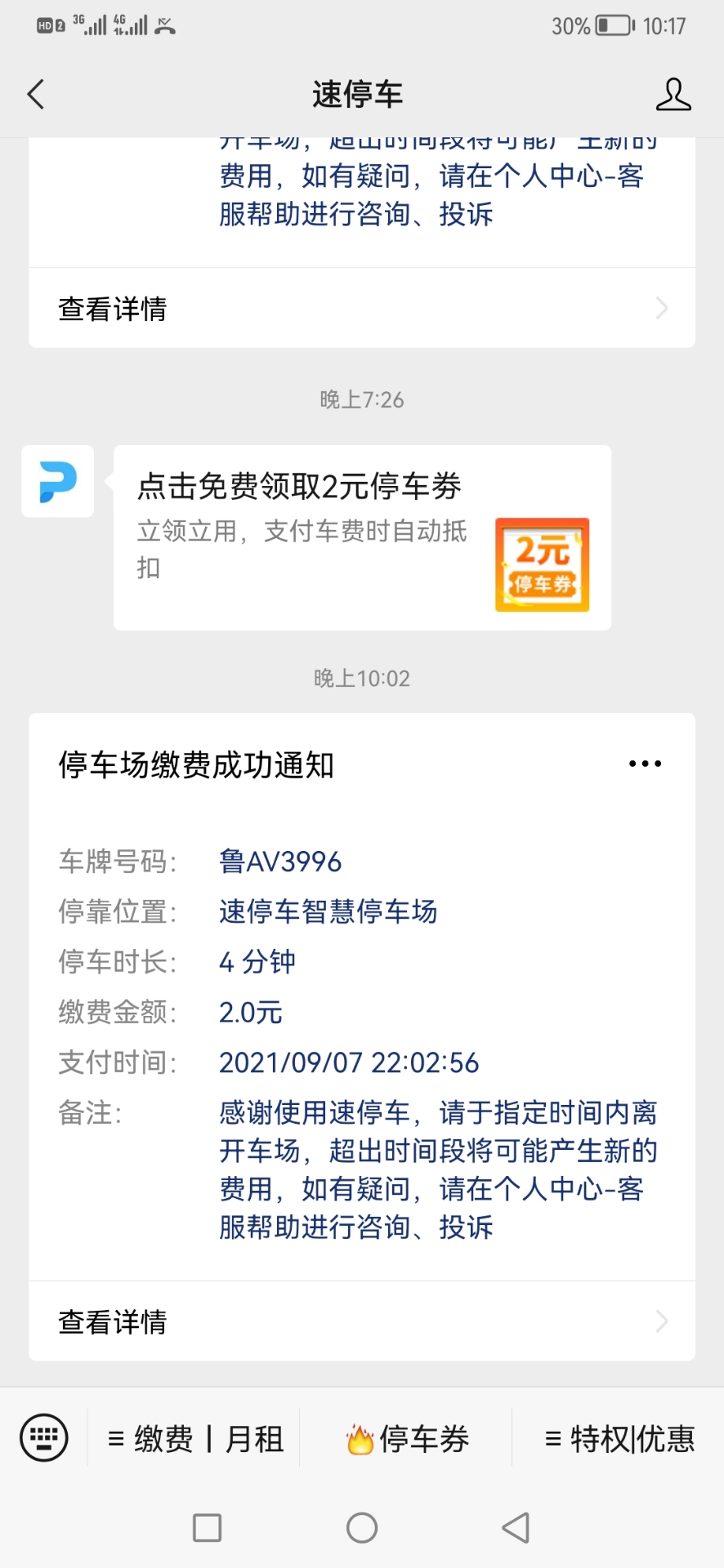This screenshot has height=1568, width=724.
Task: Open the free 2元停车券 coupon message
Action: (x=362, y=537)
